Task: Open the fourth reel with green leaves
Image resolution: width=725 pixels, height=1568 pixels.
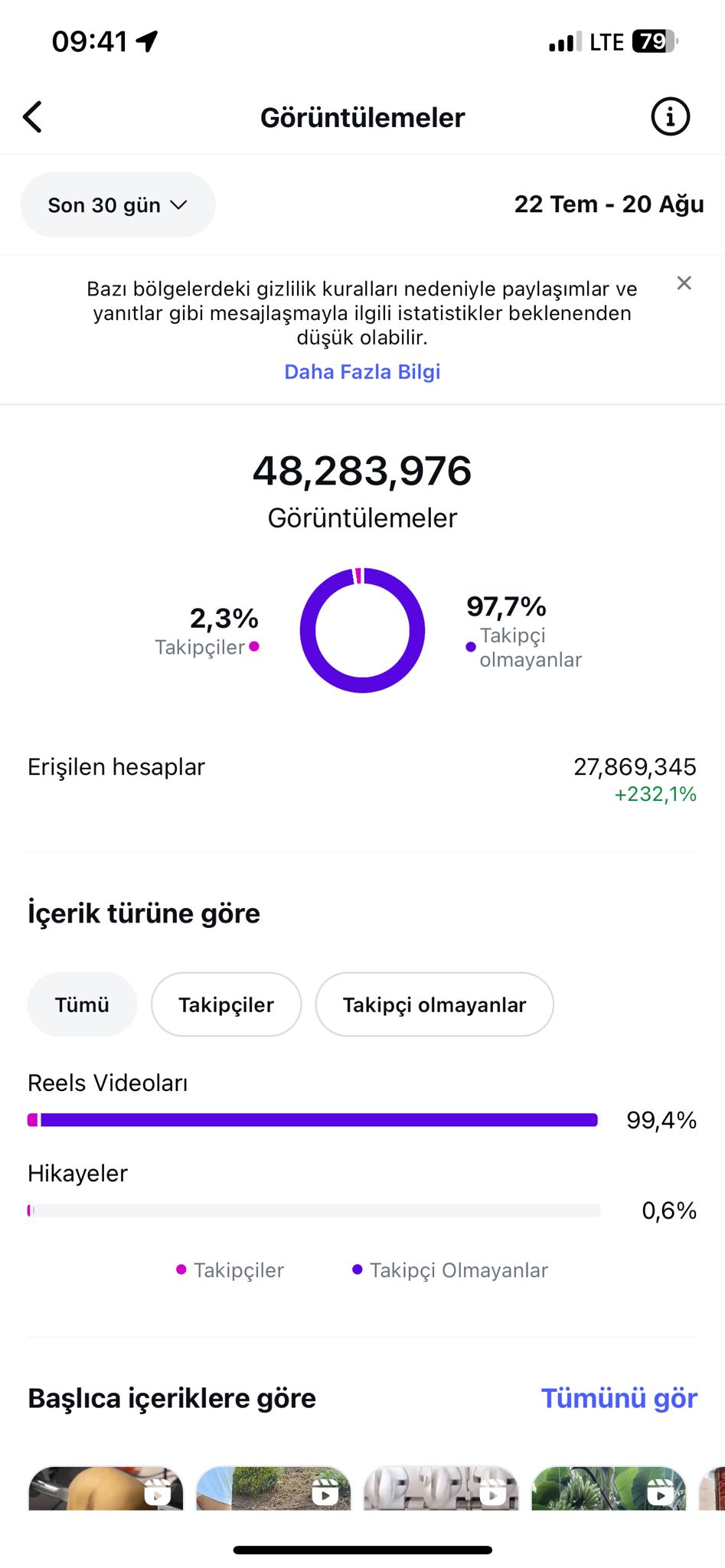Action: pos(609,1488)
